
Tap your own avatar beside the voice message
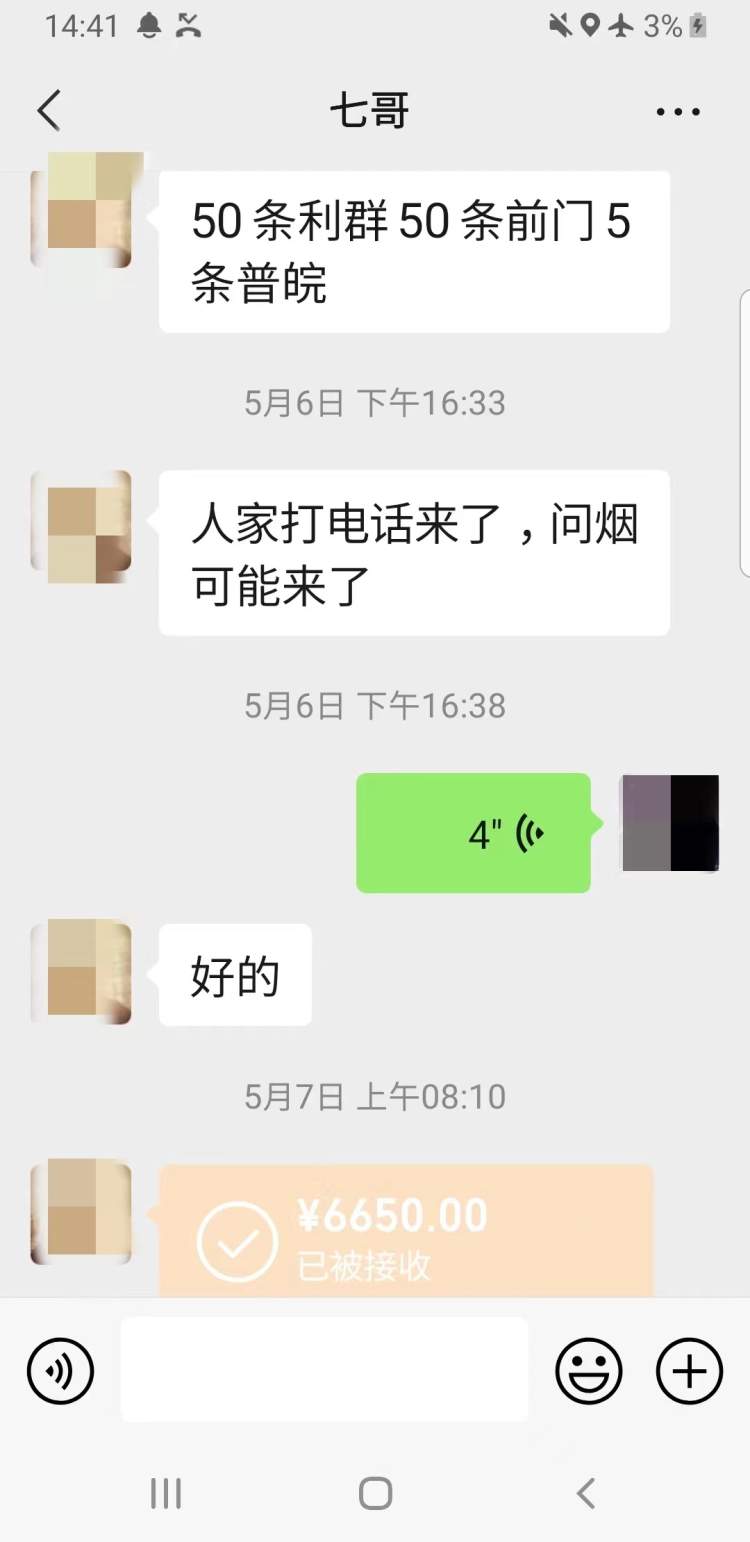pos(670,823)
